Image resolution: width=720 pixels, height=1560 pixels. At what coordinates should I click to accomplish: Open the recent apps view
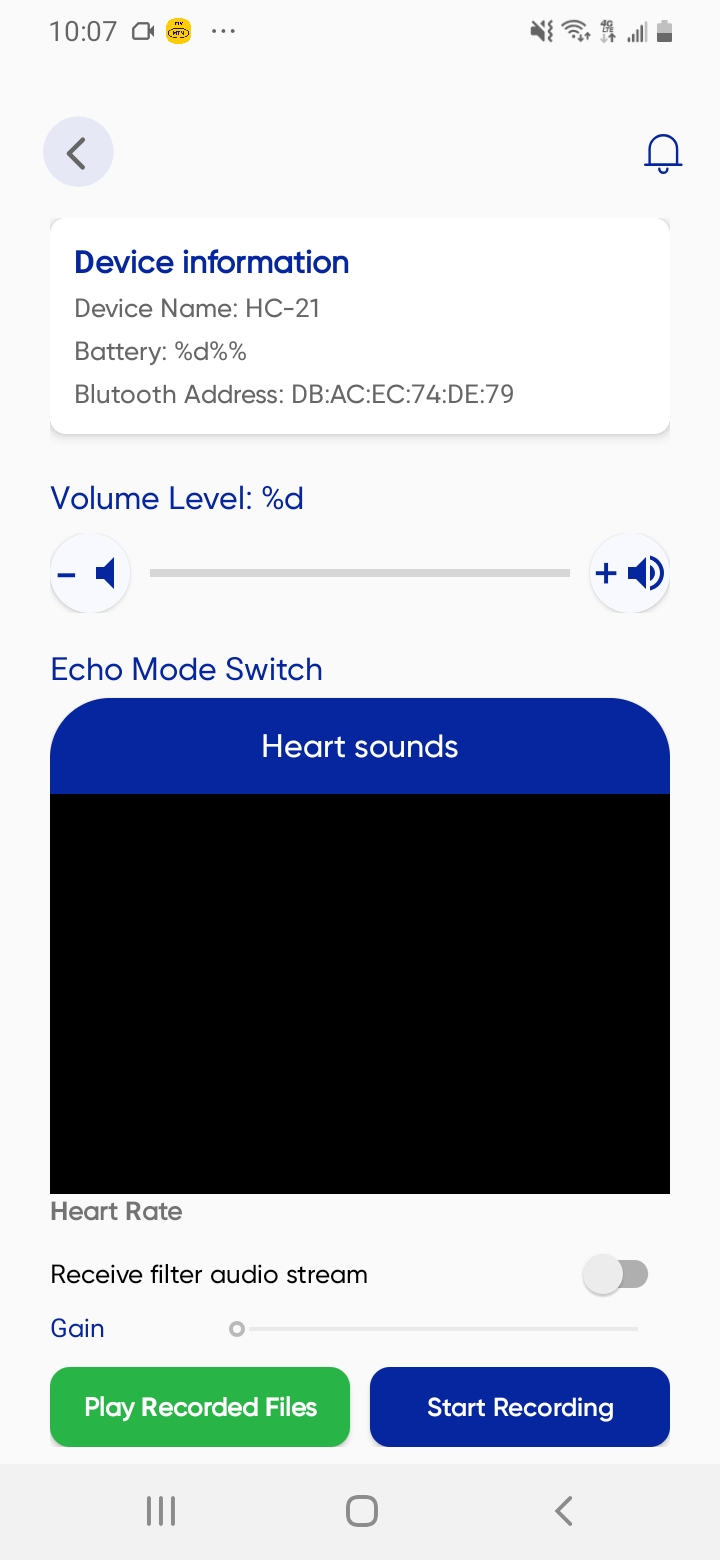coord(160,1511)
